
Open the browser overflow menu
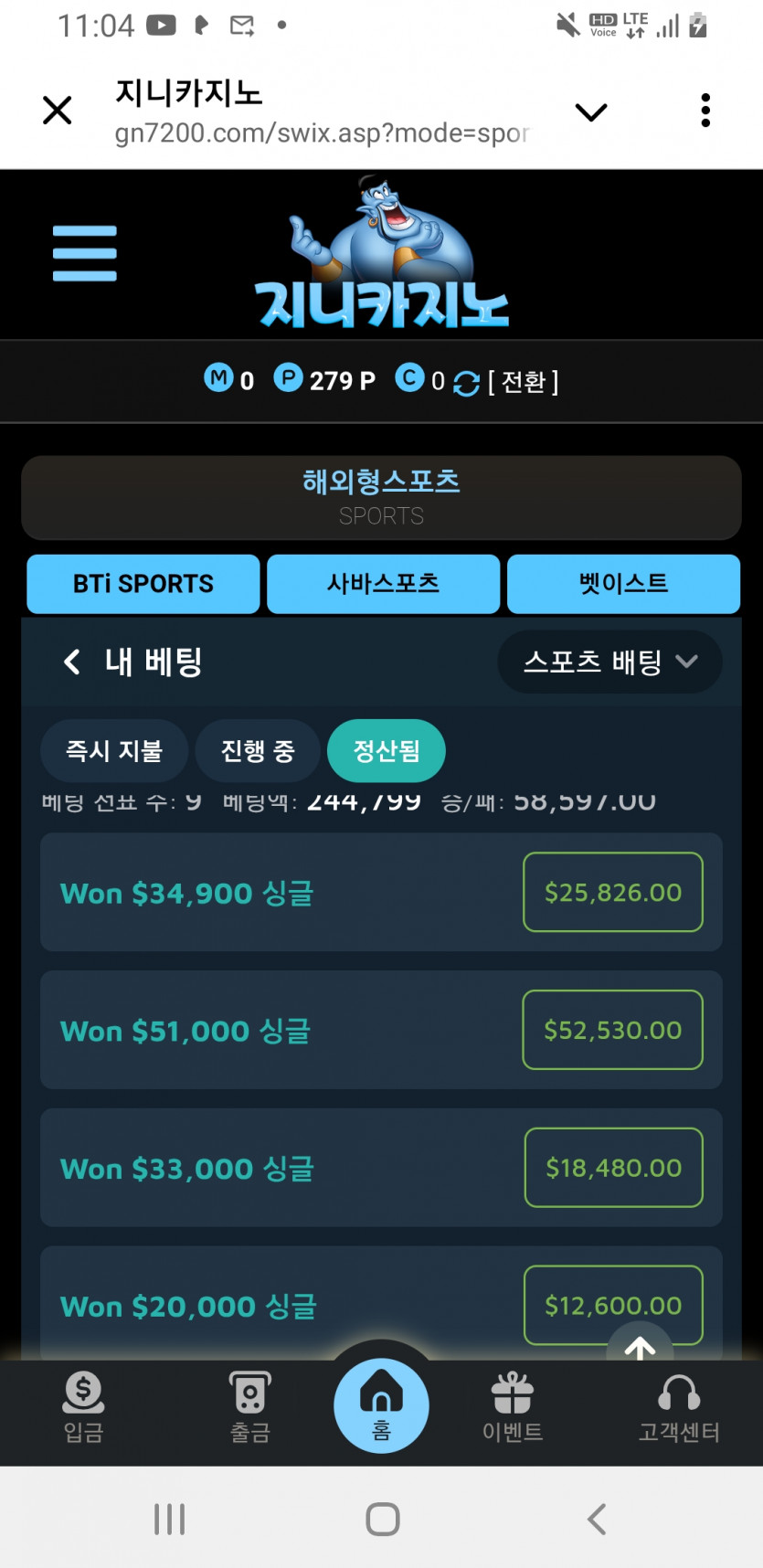705,111
